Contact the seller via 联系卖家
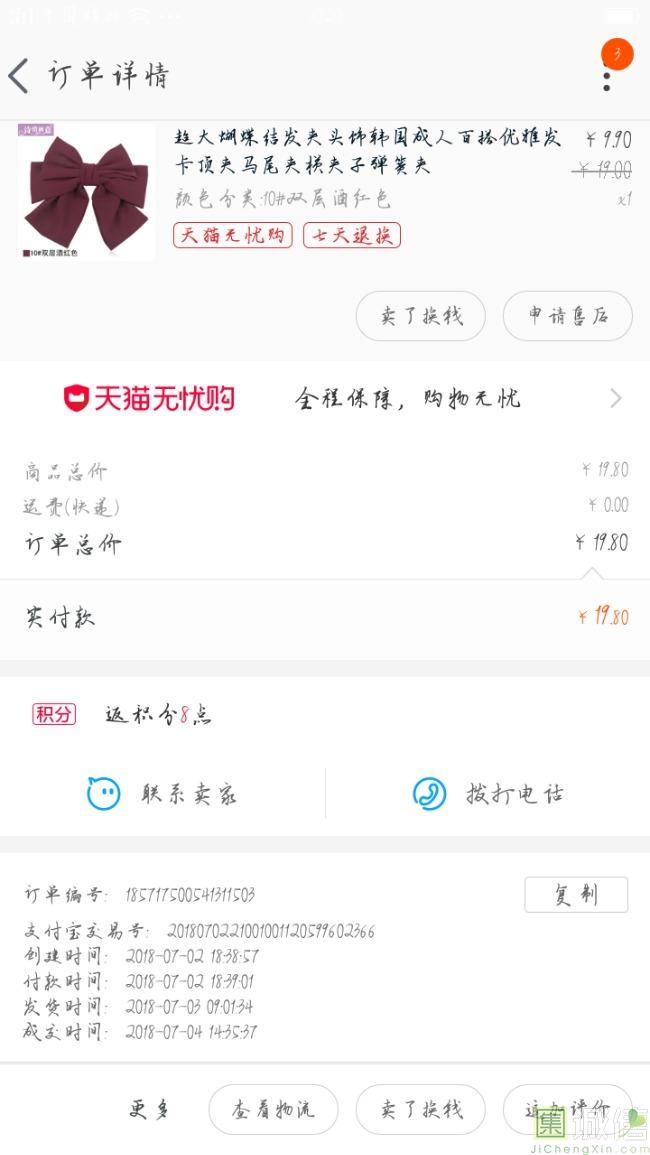This screenshot has height=1155, width=650. pos(163,795)
